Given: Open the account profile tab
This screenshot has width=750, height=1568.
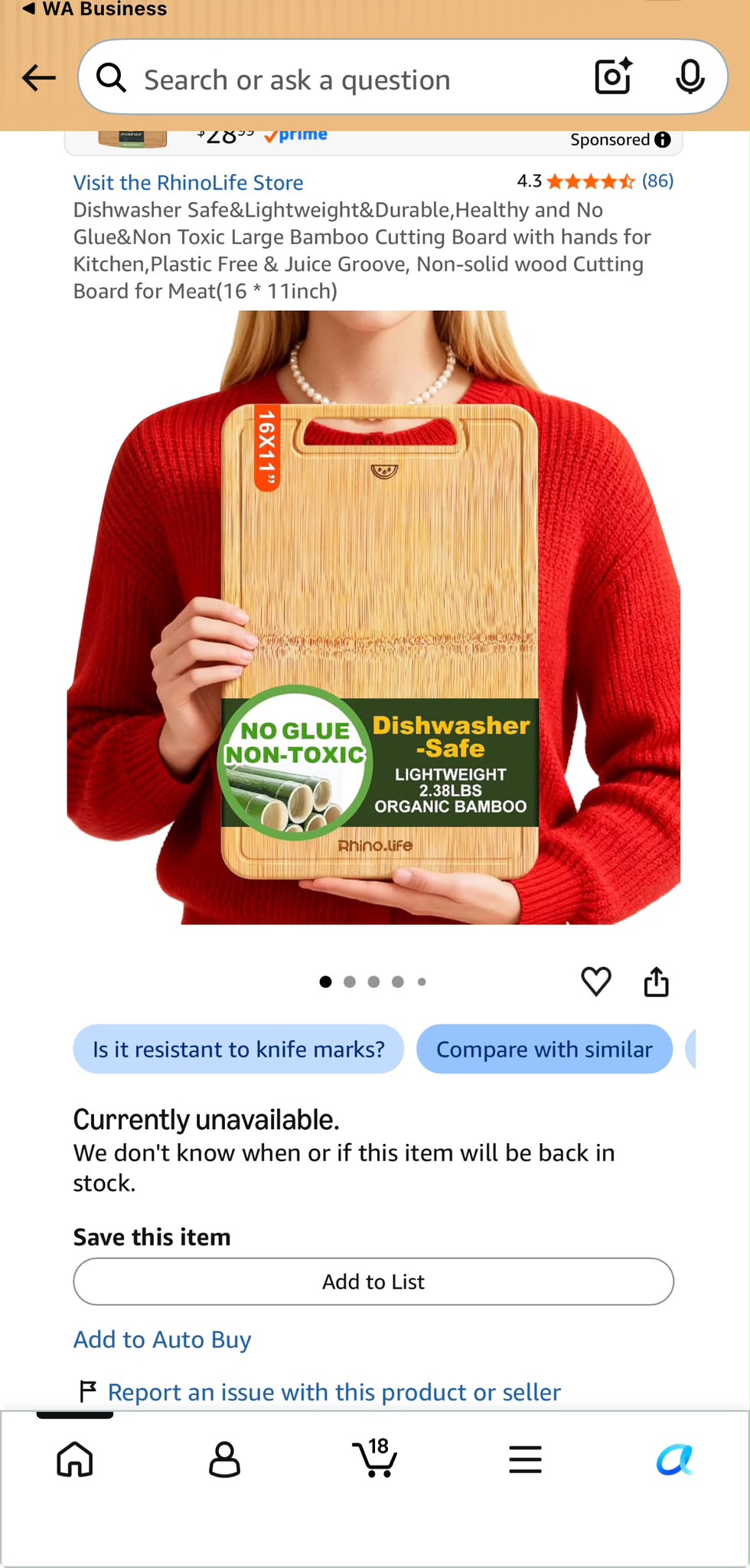Looking at the screenshot, I should coord(224,1459).
